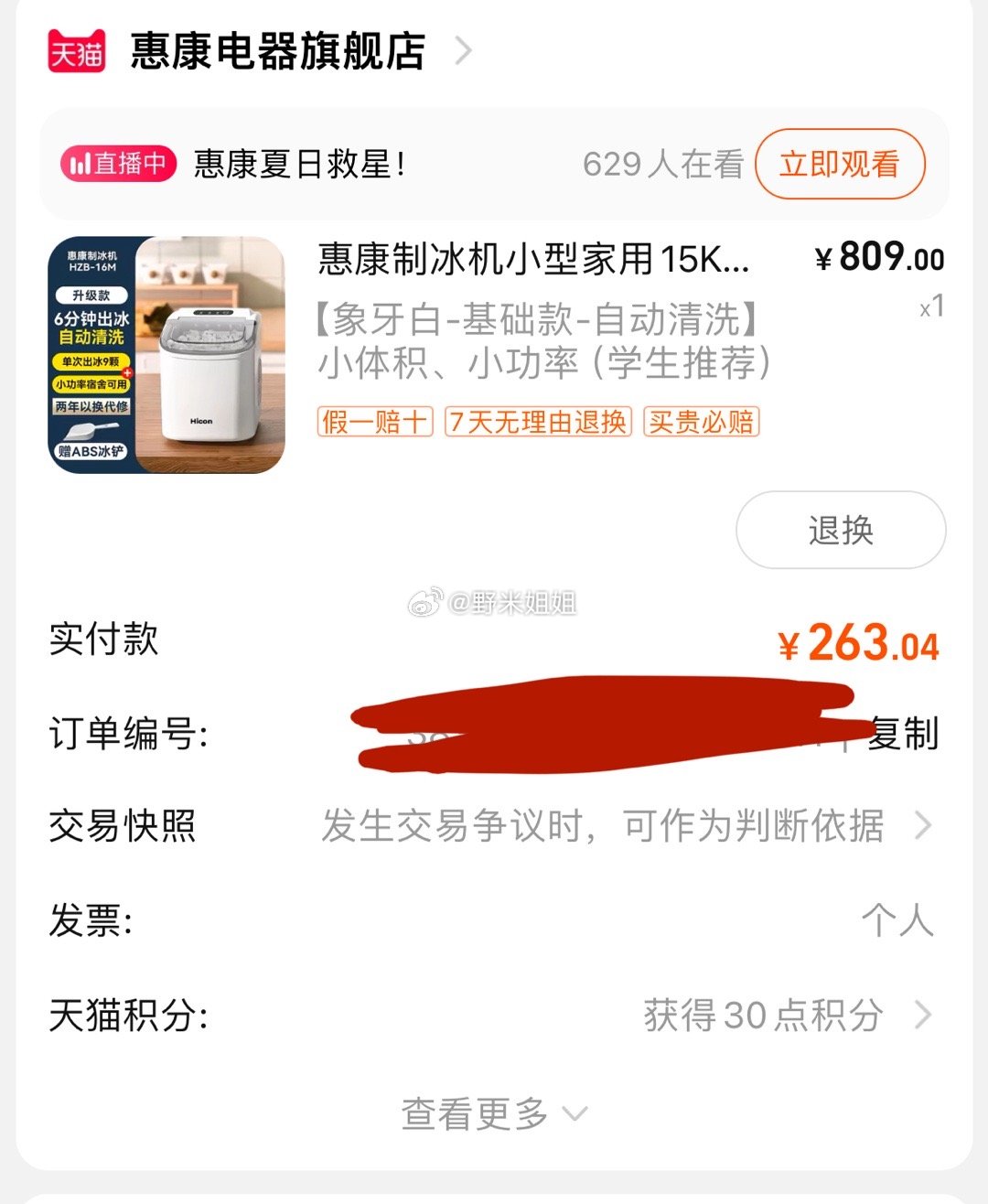Open the 惠康电器旗舰店 store page

[x=278, y=51]
